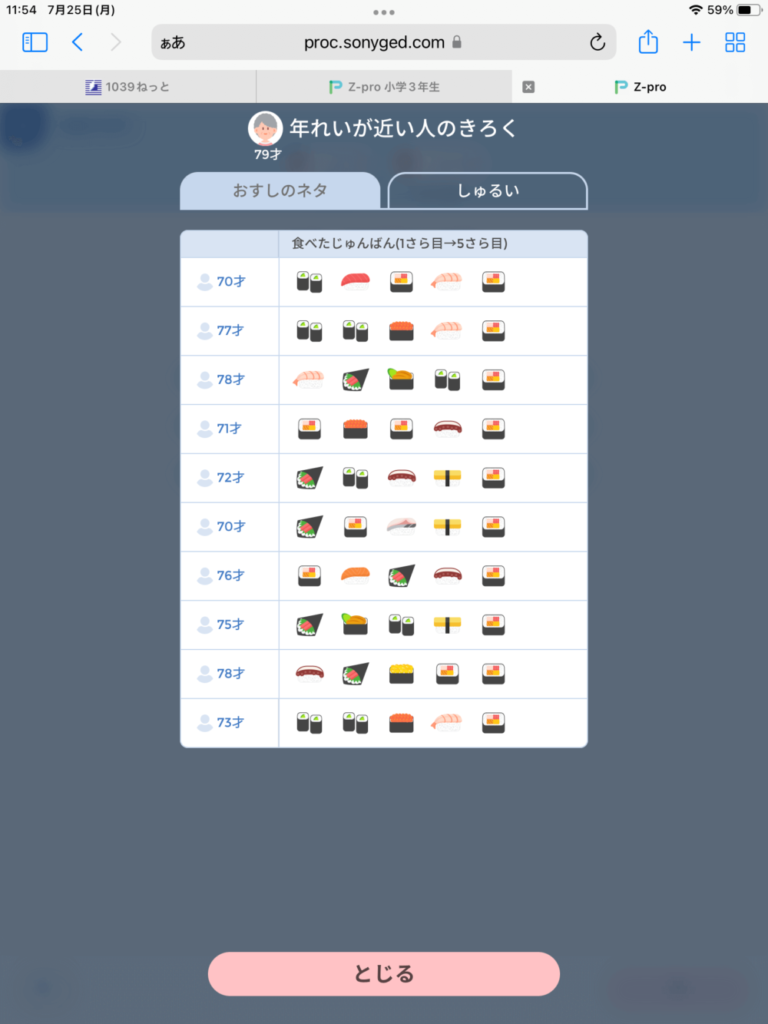Switch to the しゅるい tab
Image resolution: width=768 pixels, height=1024 pixels.
coord(488,190)
